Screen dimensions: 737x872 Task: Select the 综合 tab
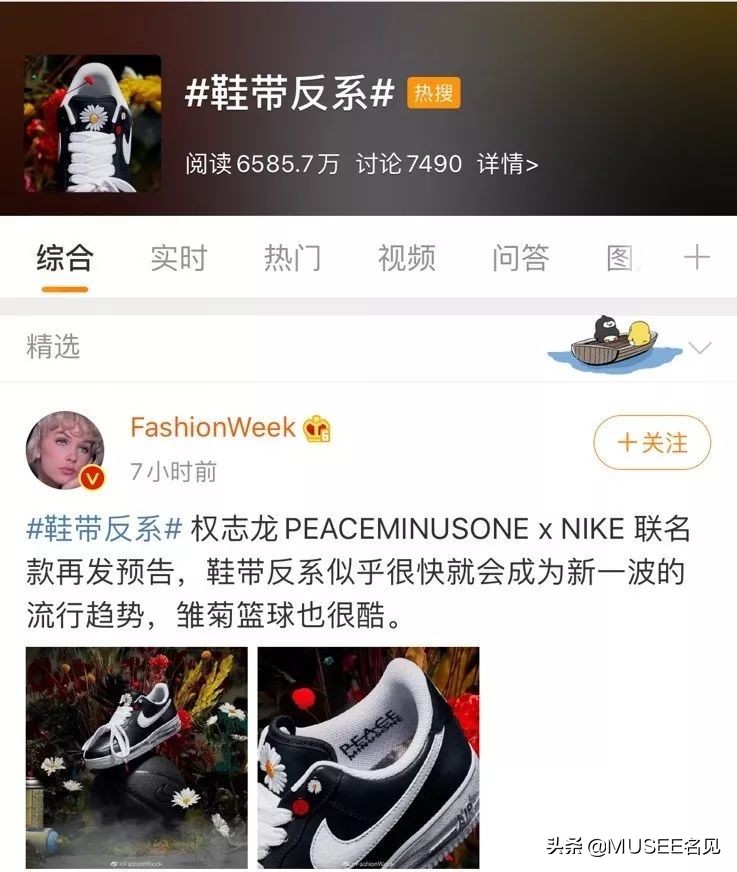tap(64, 258)
